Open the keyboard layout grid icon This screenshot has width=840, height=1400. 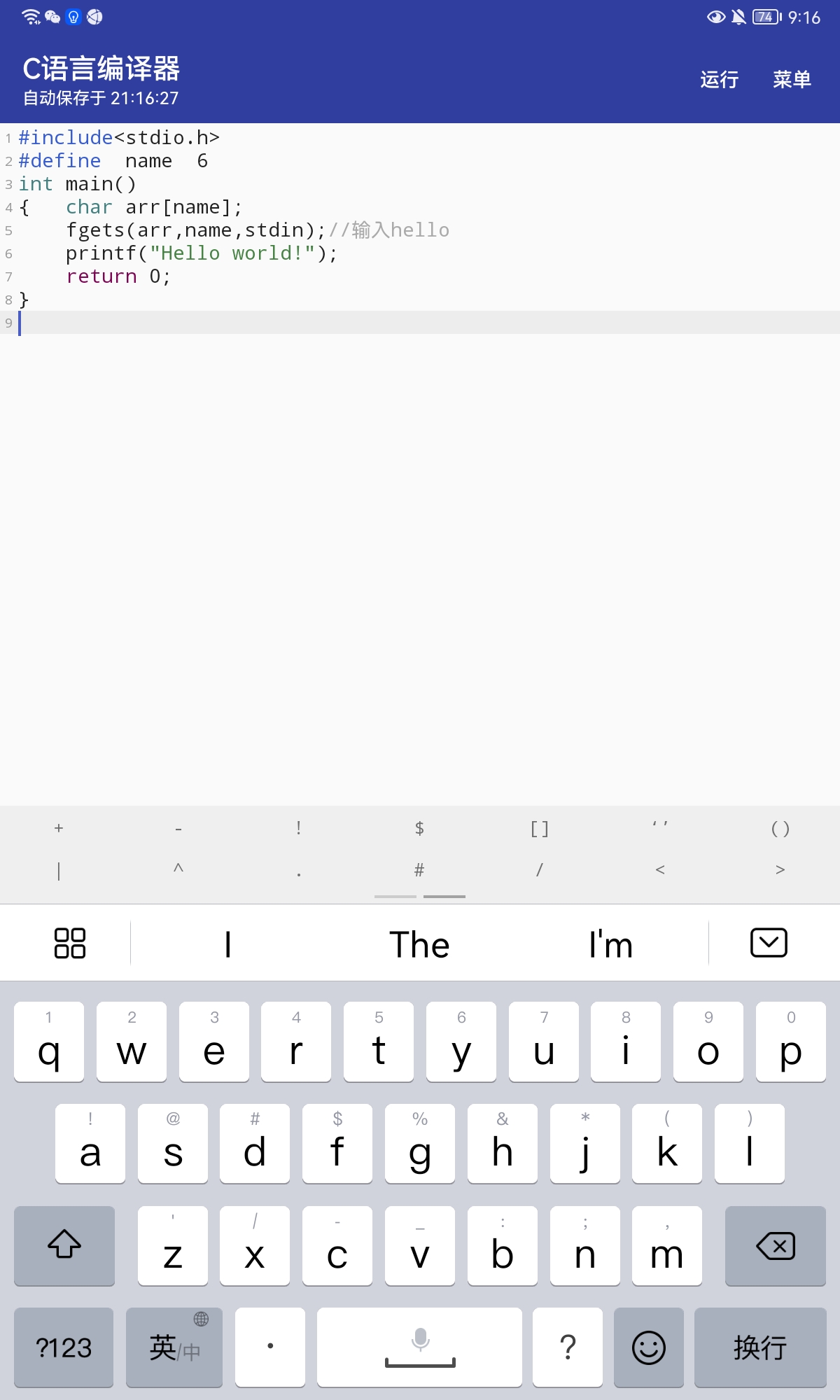(x=69, y=943)
